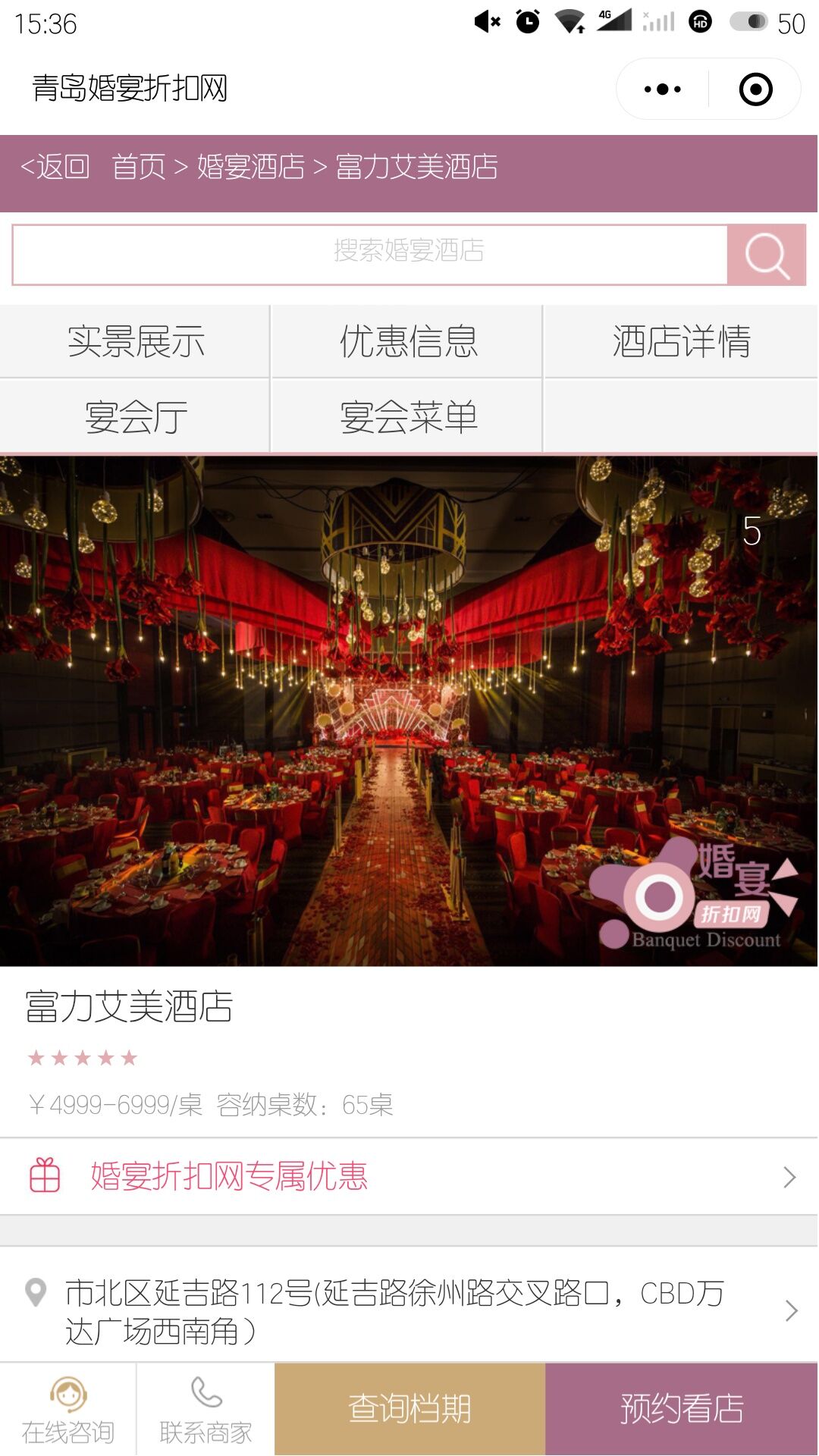819x1456 pixels.
Task: Open the hotel address row for 延吉路112号
Action: (409, 1310)
